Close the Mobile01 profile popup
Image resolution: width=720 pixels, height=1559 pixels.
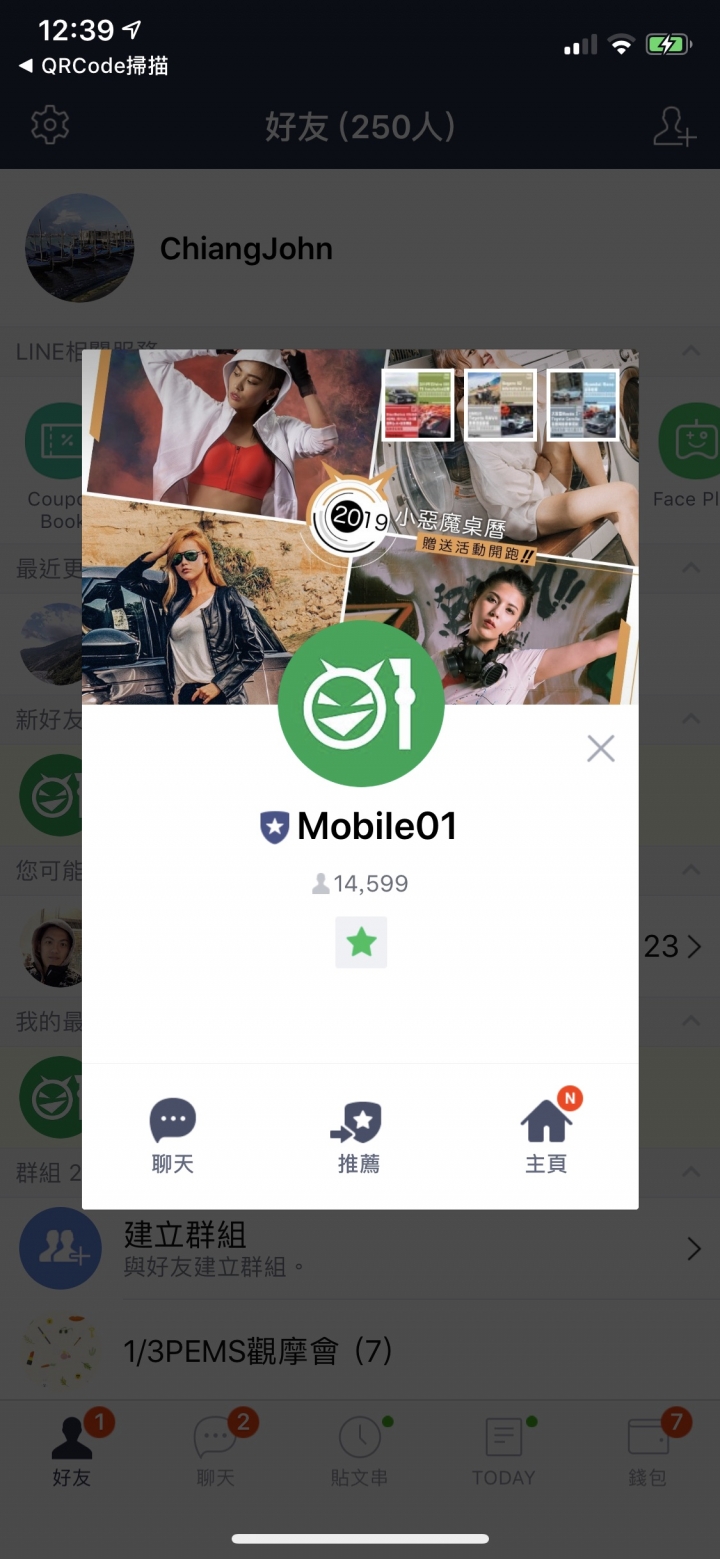[x=600, y=748]
